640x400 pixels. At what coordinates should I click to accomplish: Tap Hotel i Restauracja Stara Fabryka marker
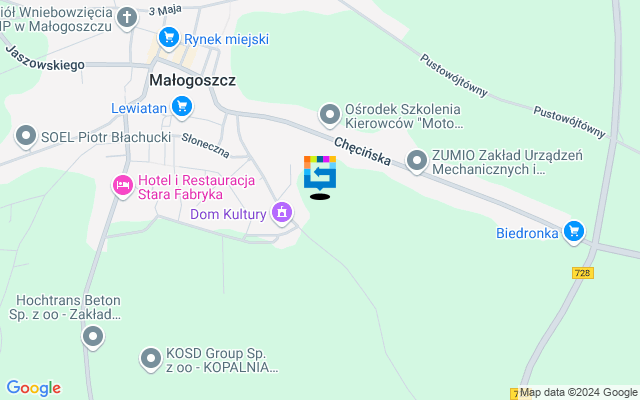[122, 186]
